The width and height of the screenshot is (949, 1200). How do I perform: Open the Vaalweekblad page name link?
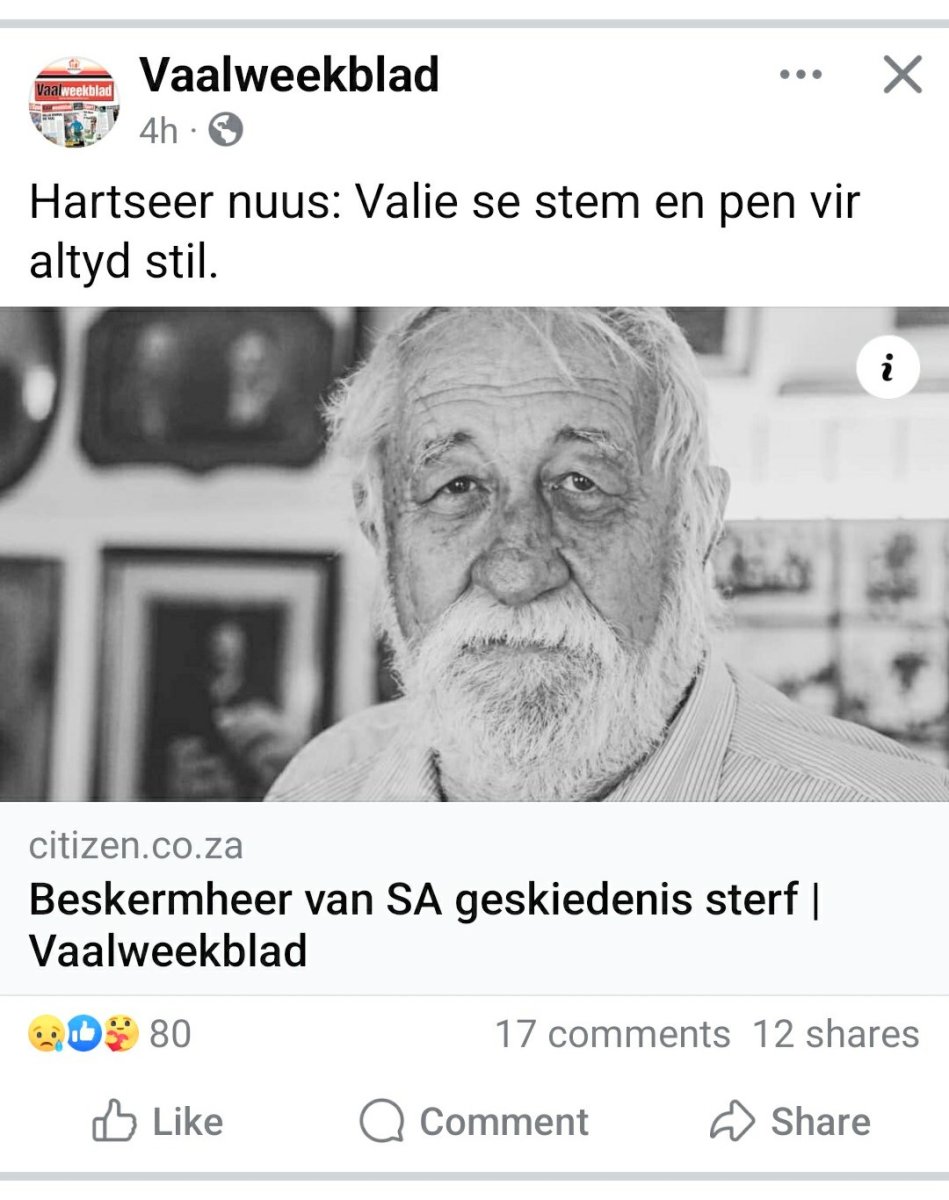289,75
